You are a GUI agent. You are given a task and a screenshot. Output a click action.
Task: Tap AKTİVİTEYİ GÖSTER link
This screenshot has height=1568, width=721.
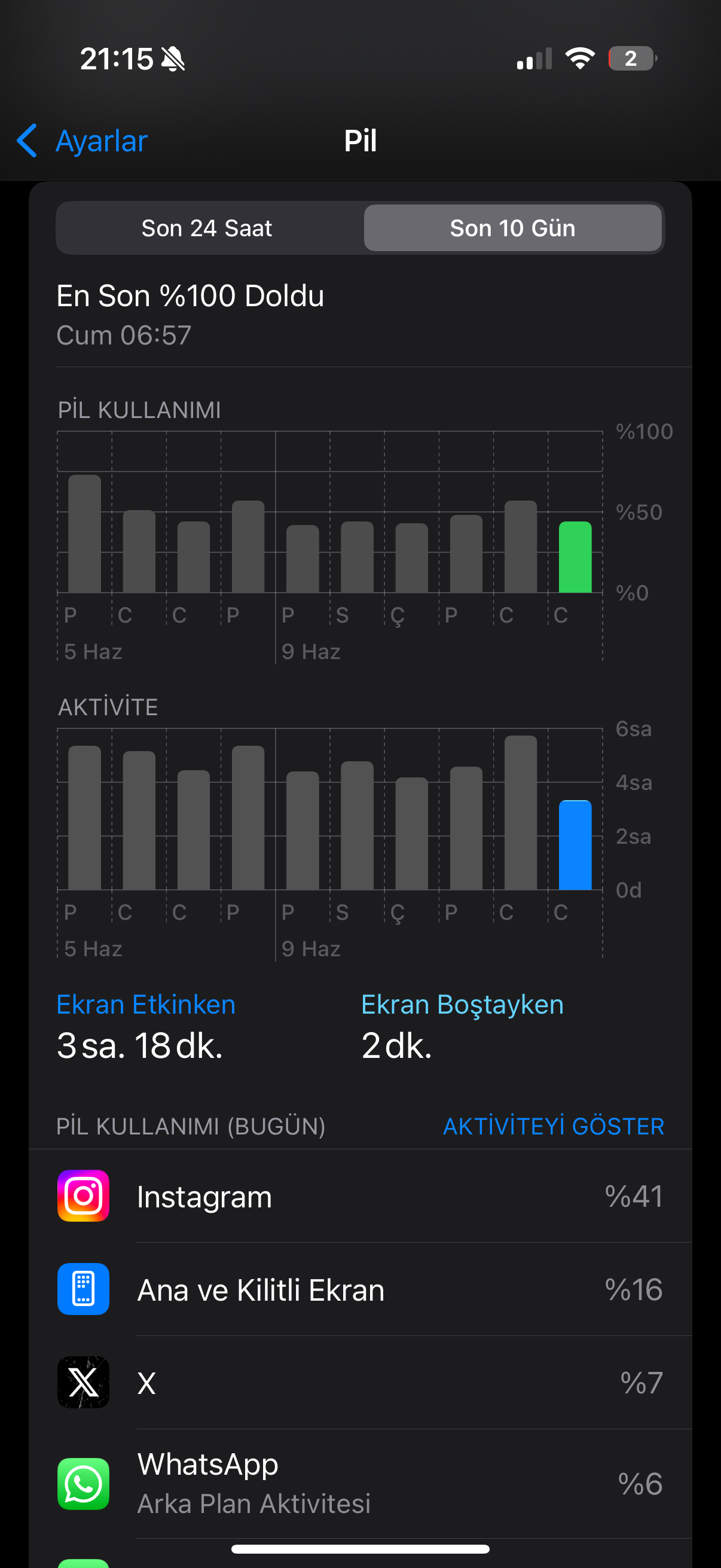pos(553,1126)
